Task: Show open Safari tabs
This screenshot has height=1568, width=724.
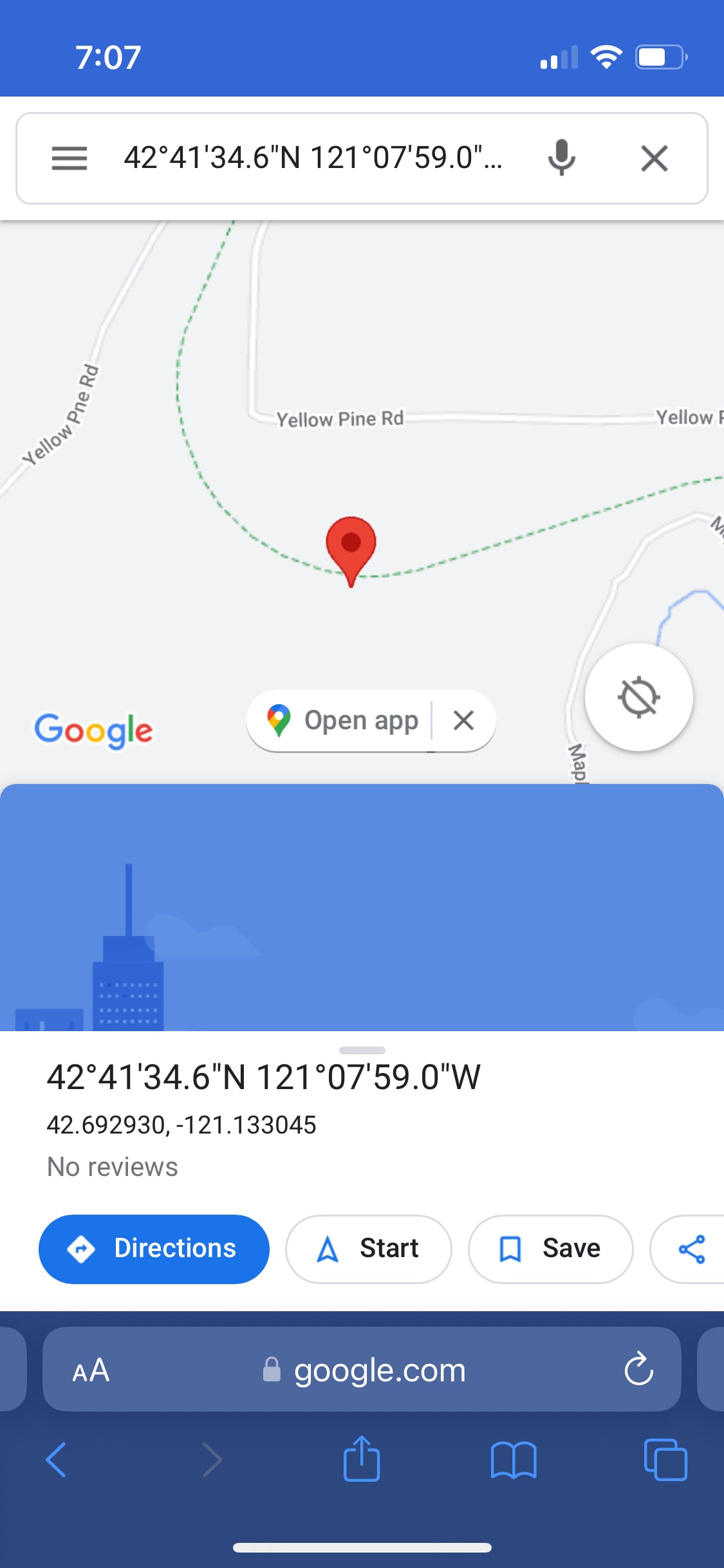Action: coord(665,1460)
